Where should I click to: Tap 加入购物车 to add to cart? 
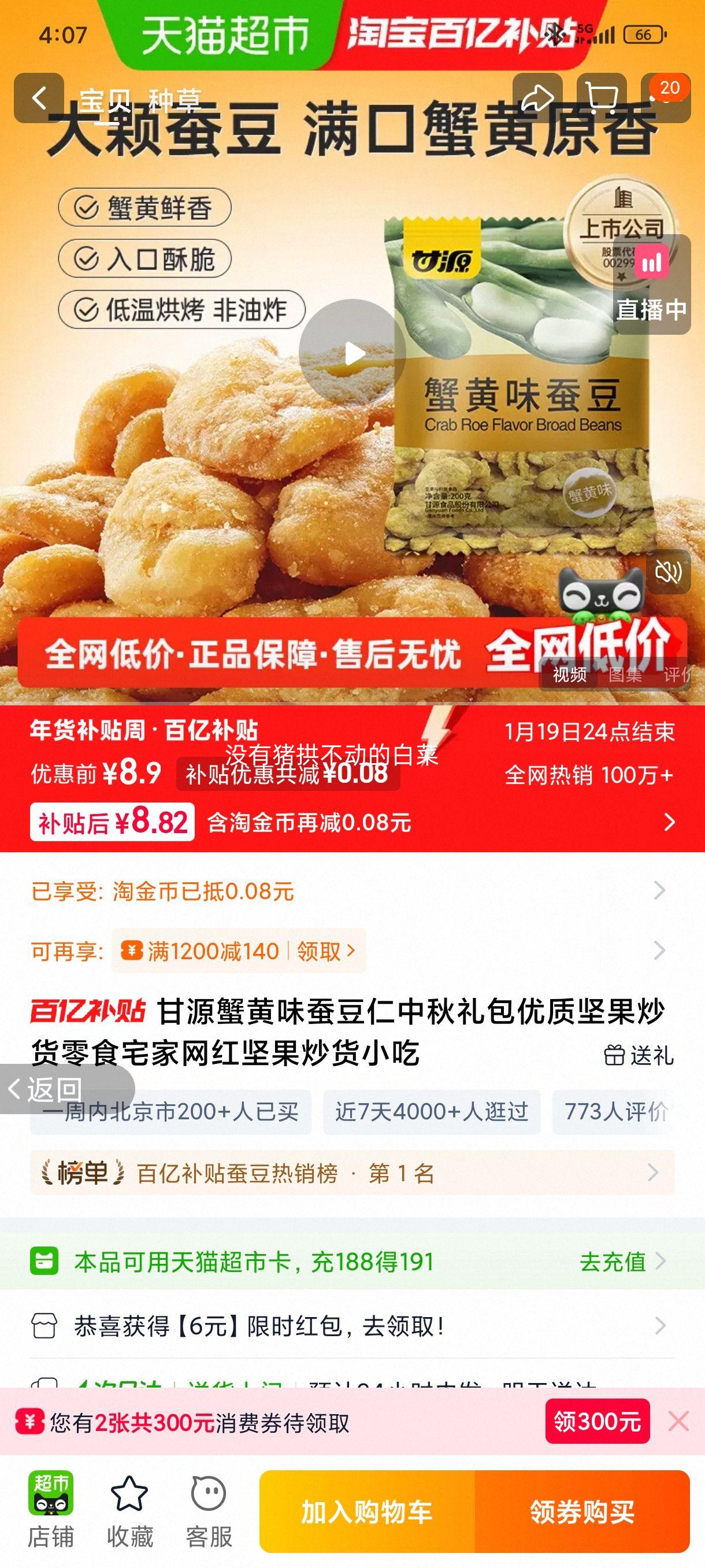pyautogui.click(x=367, y=1512)
